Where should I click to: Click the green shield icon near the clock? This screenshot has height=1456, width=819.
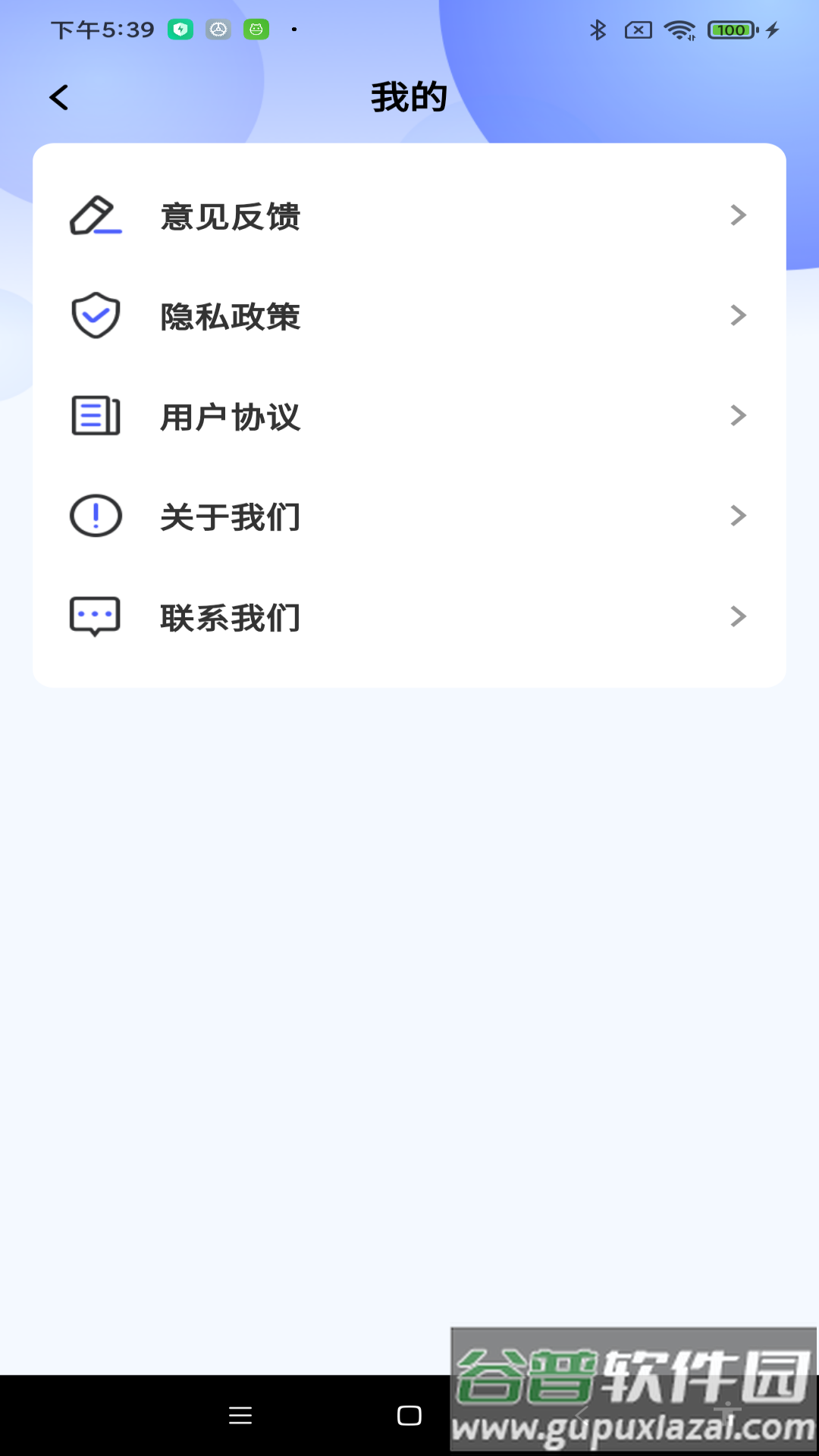click(181, 29)
